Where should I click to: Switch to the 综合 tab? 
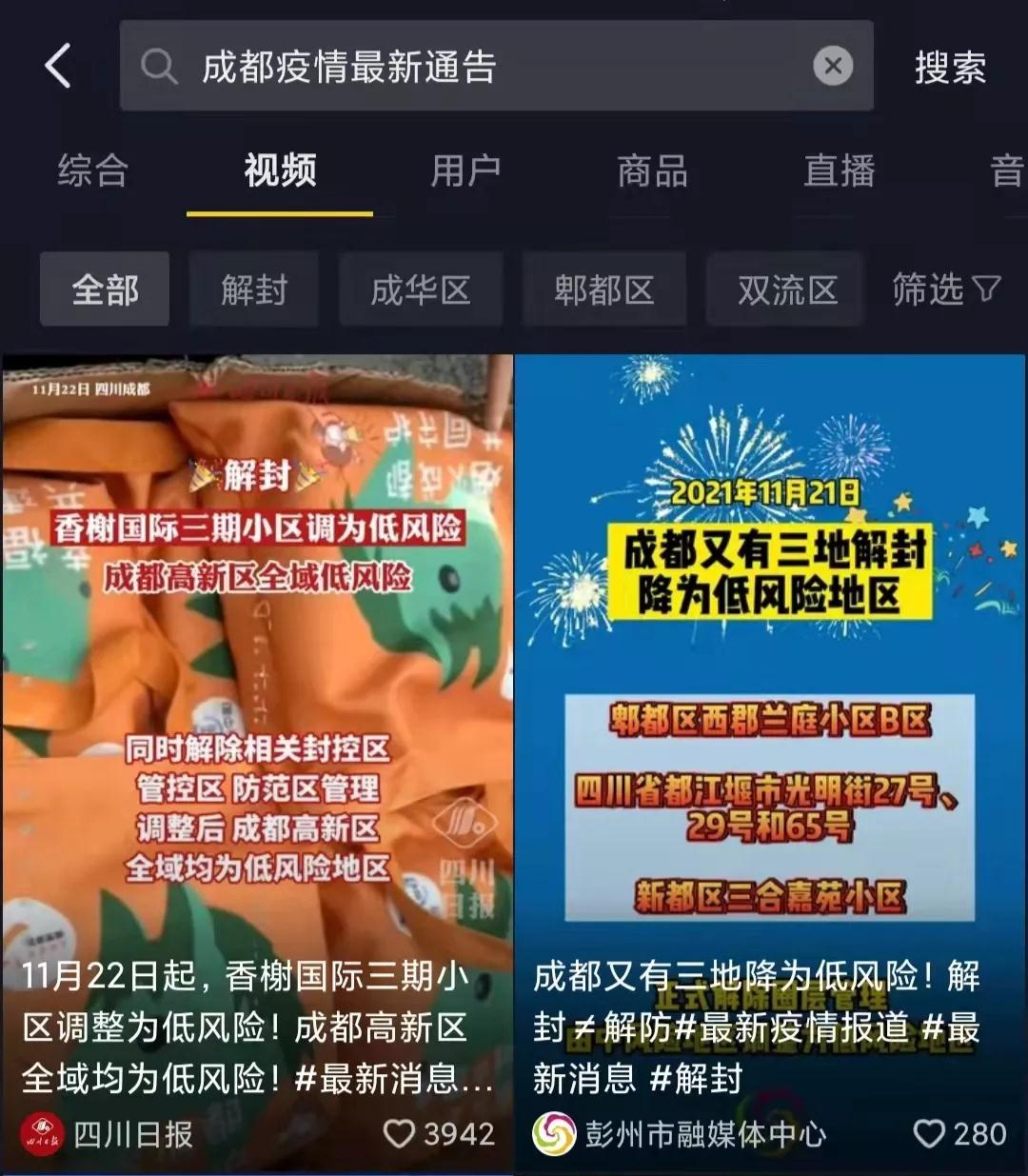tap(92, 171)
